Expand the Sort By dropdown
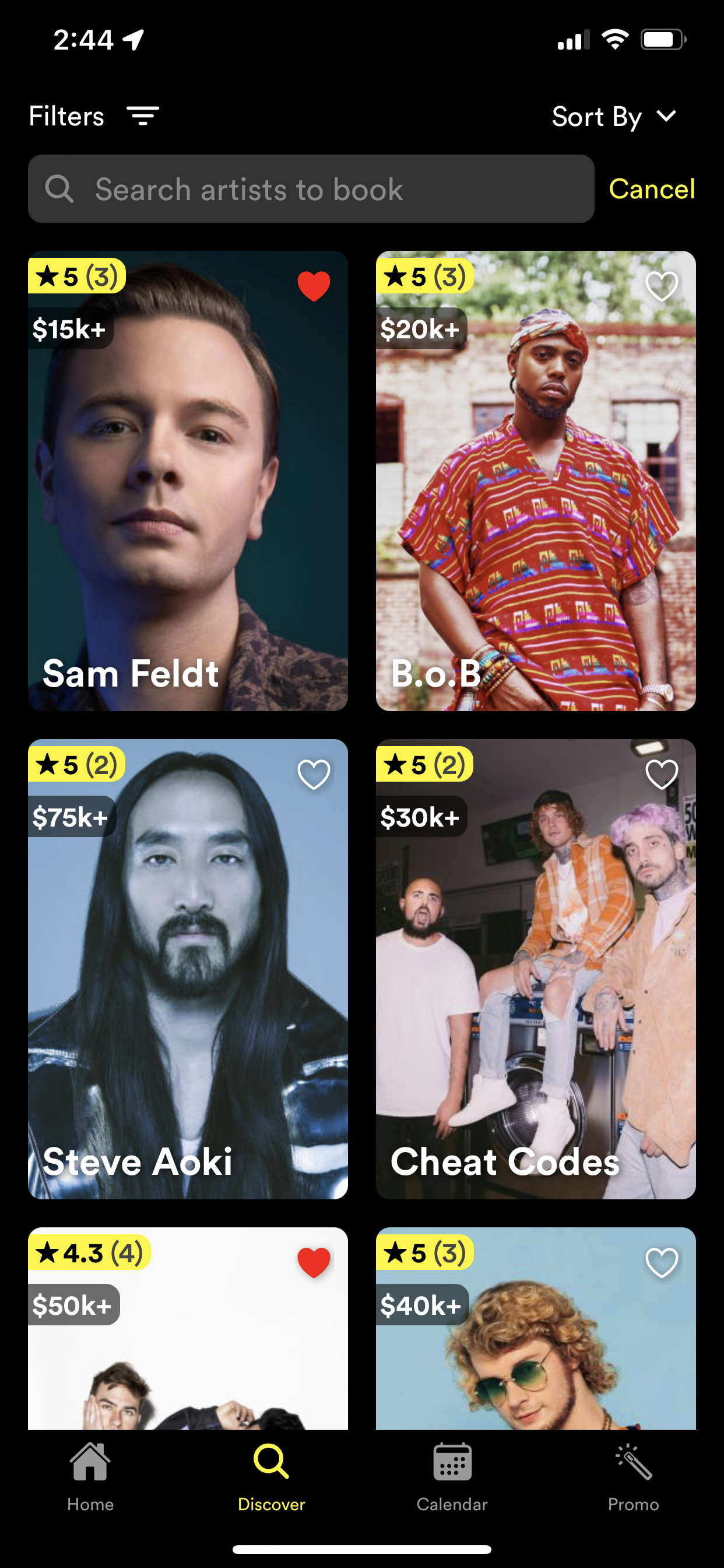 [613, 116]
